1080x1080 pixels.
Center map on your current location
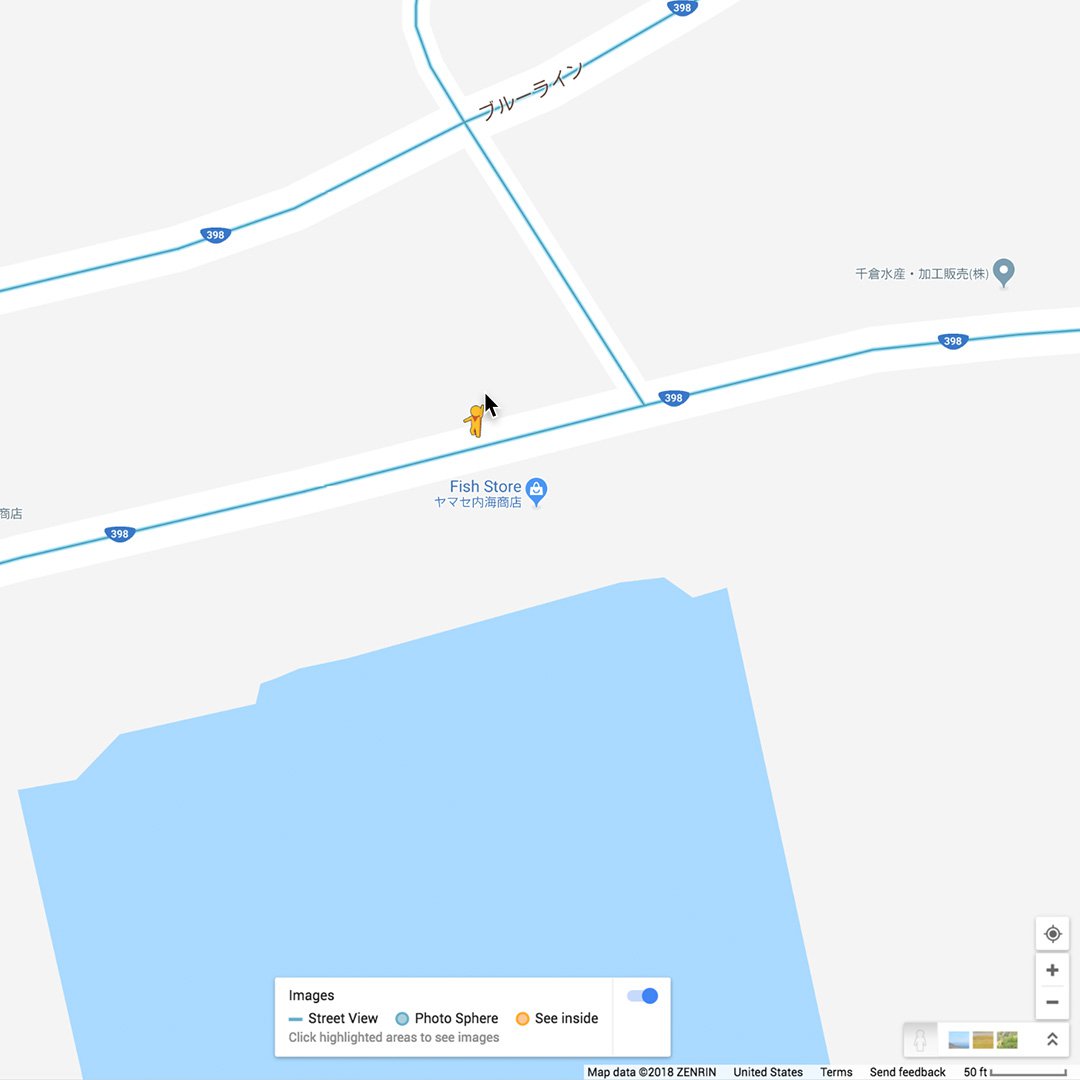point(1052,934)
